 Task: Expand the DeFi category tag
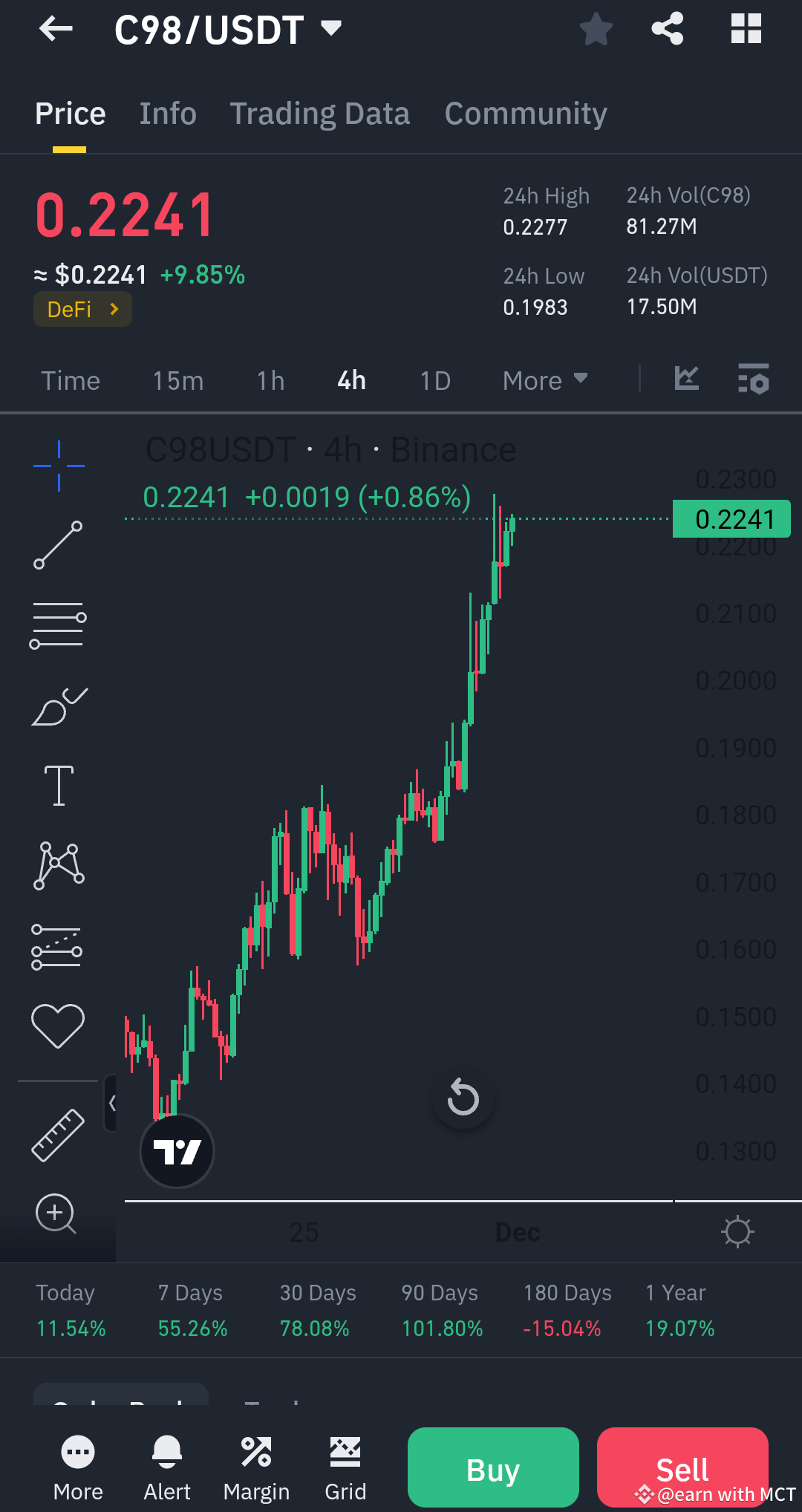82,309
